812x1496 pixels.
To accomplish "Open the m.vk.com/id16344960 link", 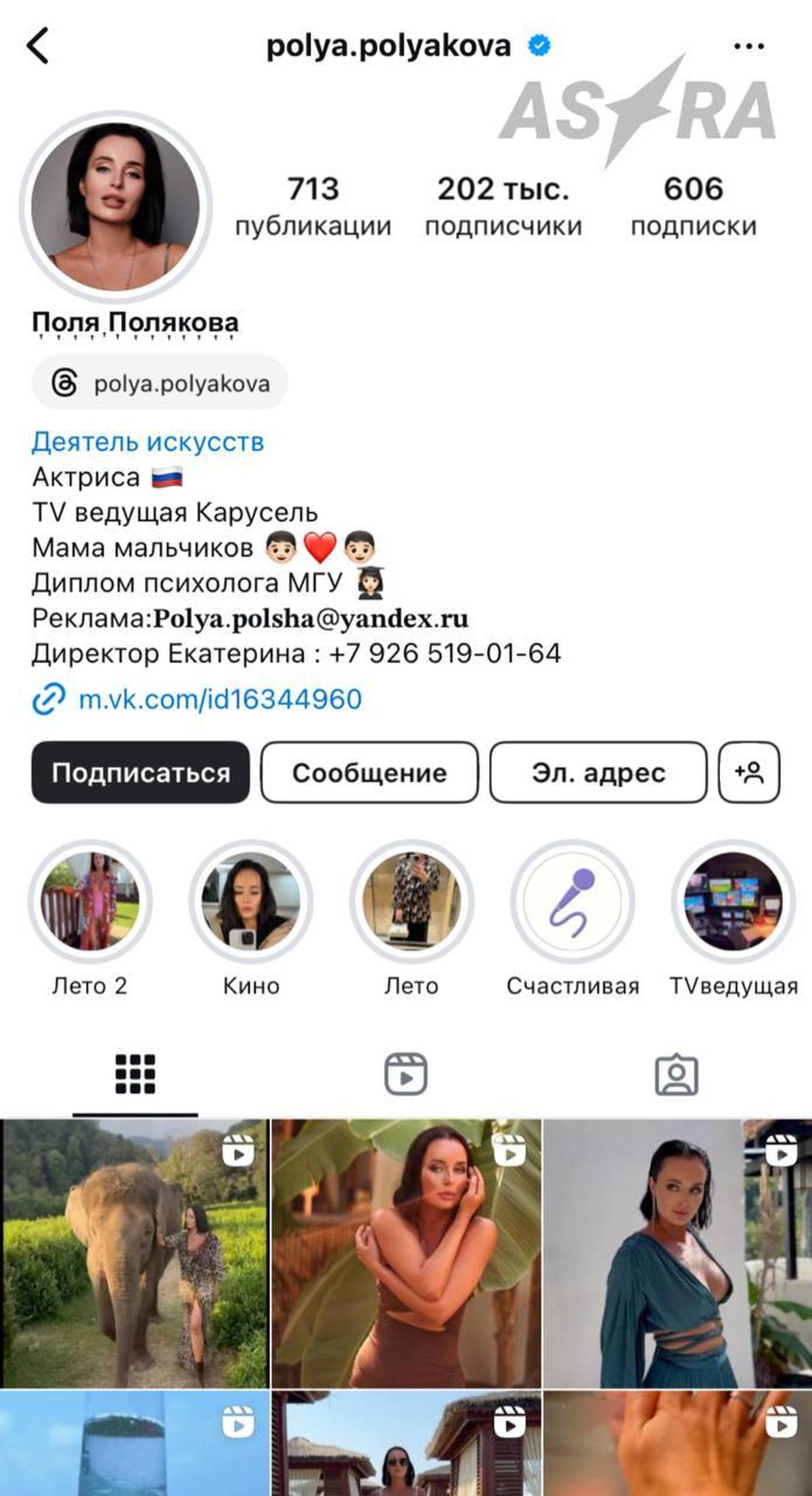I will tap(220, 699).
